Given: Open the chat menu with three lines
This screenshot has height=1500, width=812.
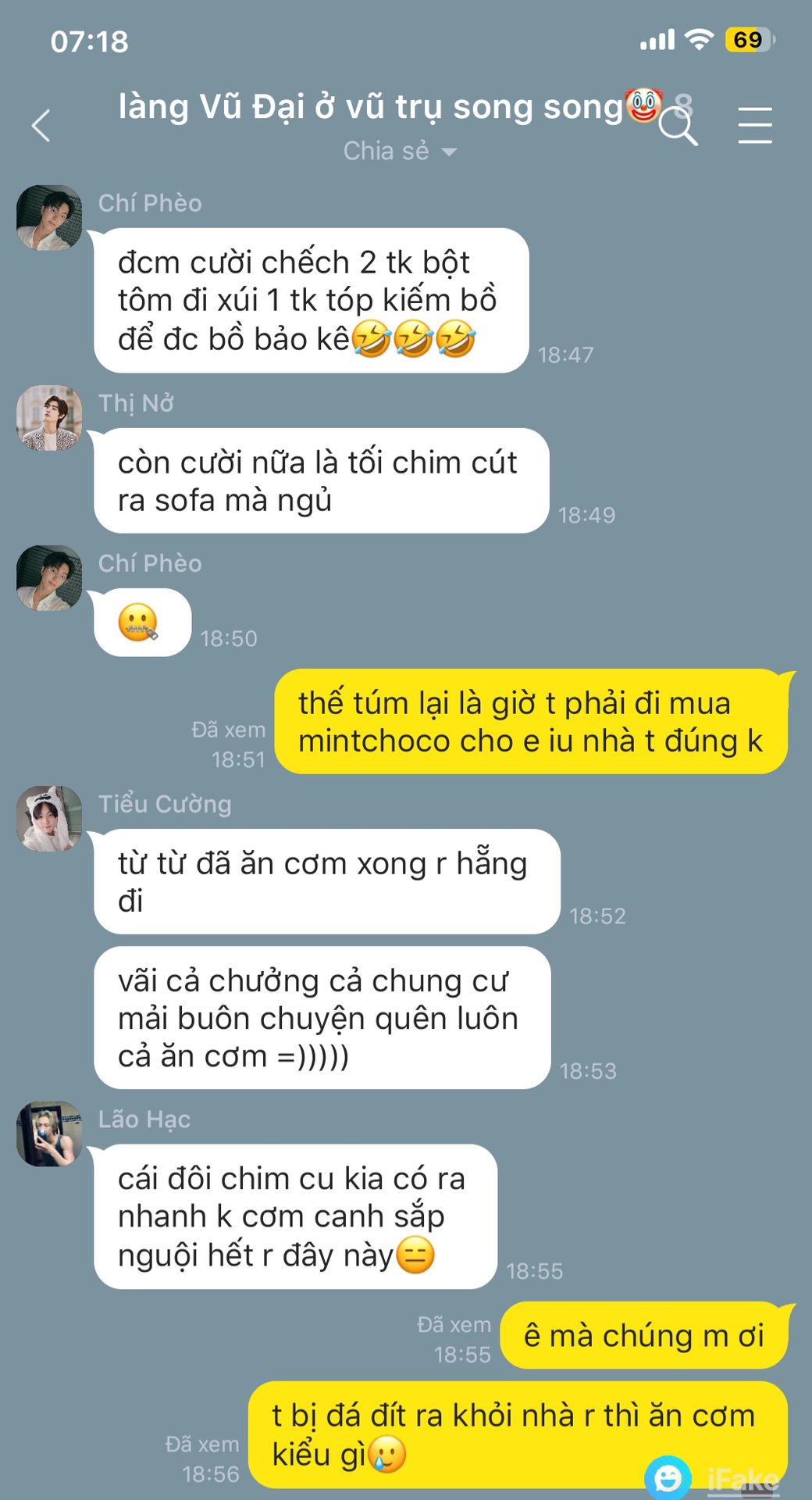Looking at the screenshot, I should (754, 126).
